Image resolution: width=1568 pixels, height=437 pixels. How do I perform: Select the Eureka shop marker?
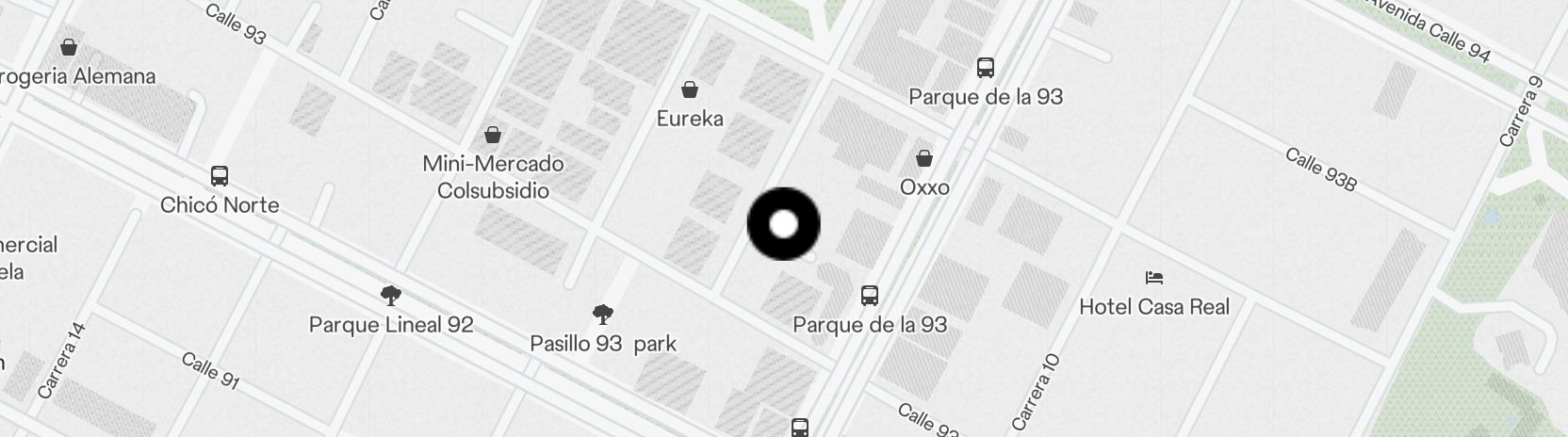(x=690, y=89)
